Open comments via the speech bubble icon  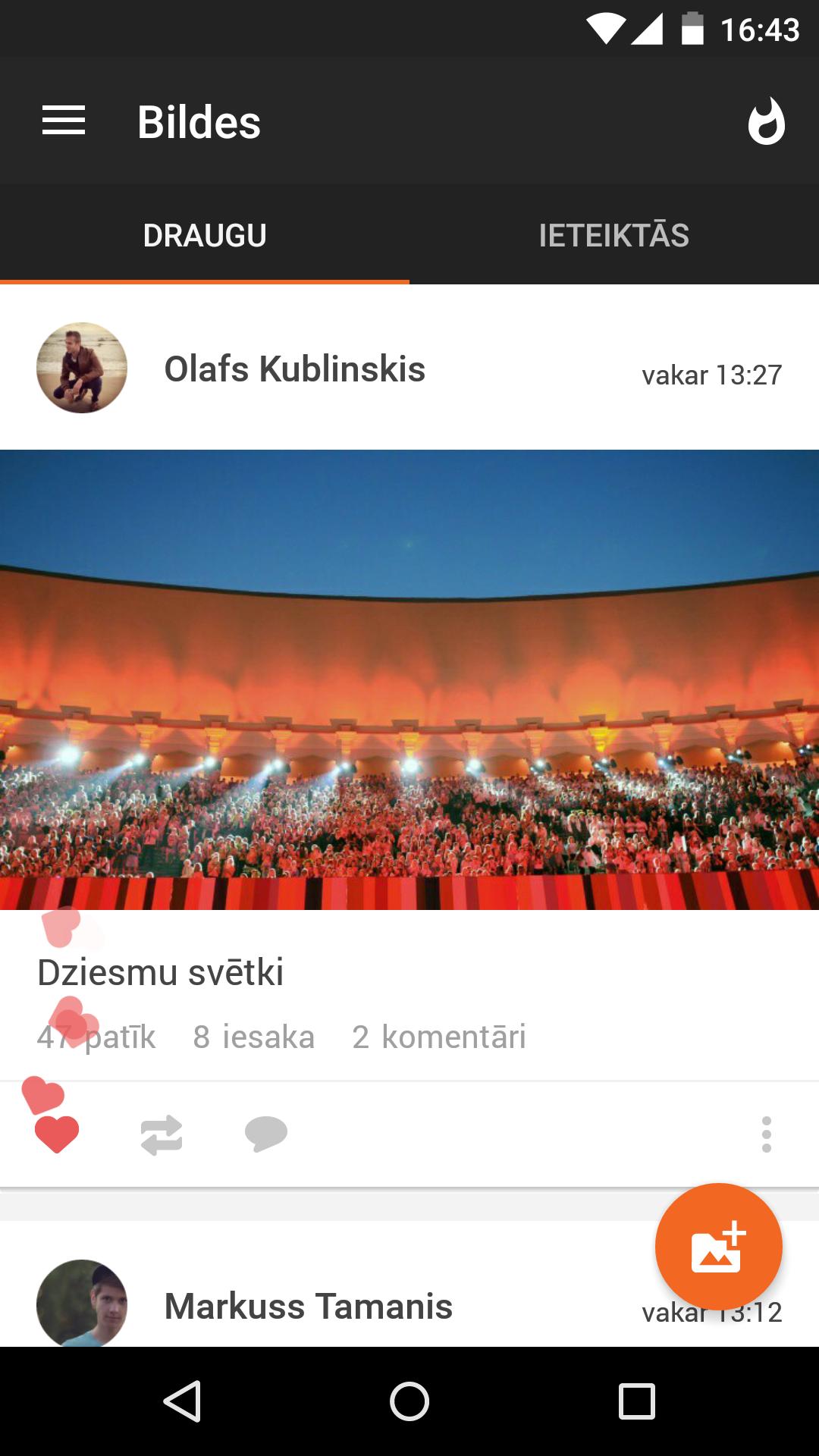pyautogui.click(x=266, y=1133)
